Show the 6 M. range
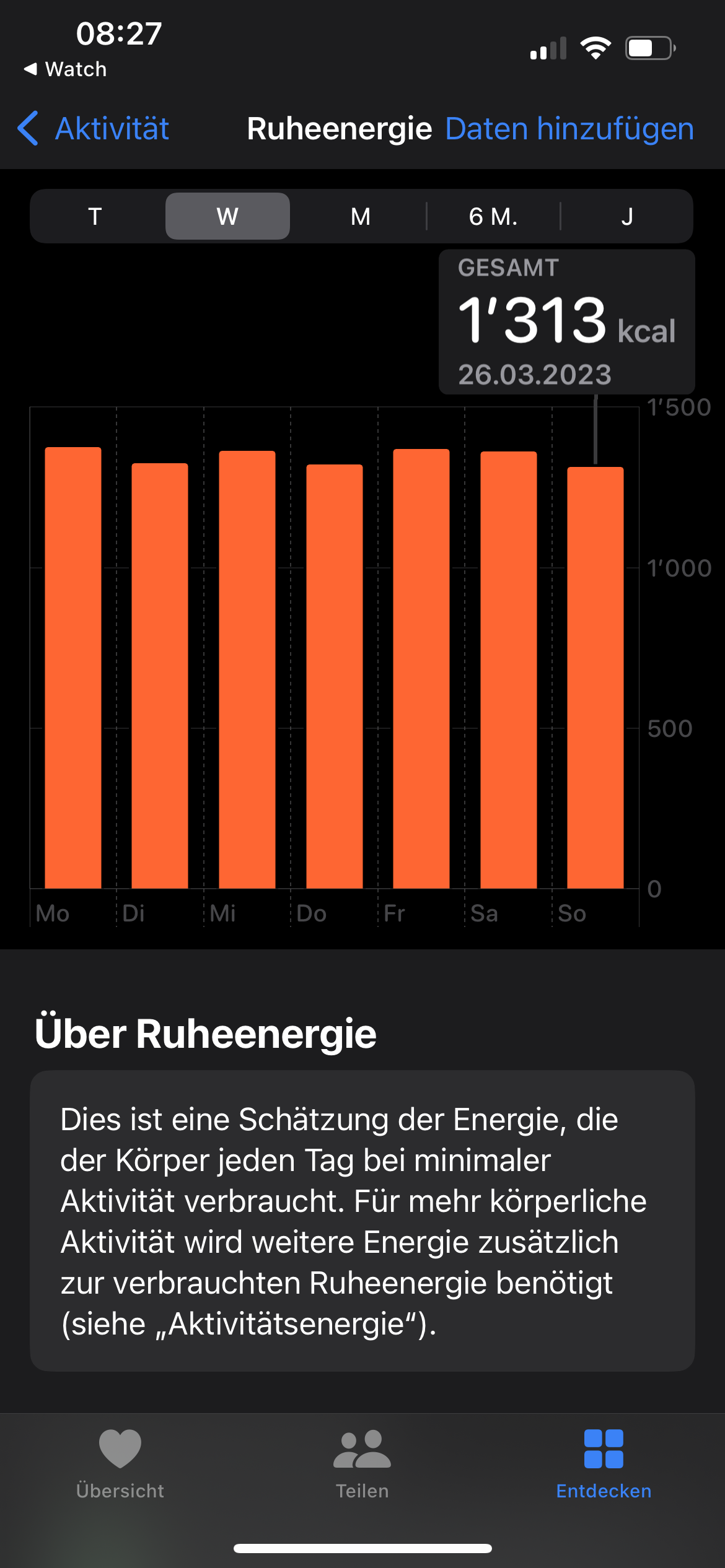This screenshot has height=1568, width=725. (x=493, y=217)
